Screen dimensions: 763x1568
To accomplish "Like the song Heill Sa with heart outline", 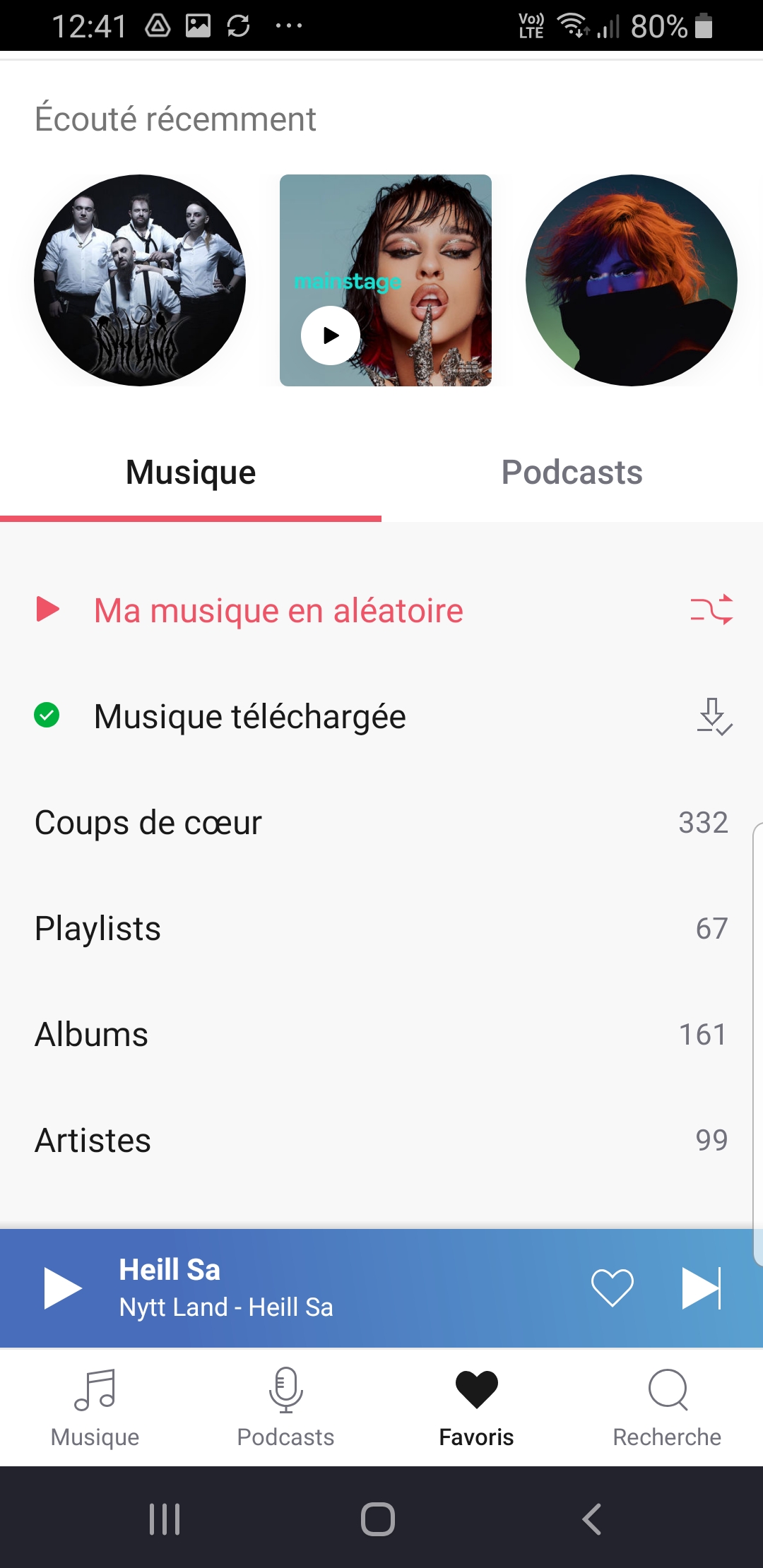I will (x=612, y=1287).
